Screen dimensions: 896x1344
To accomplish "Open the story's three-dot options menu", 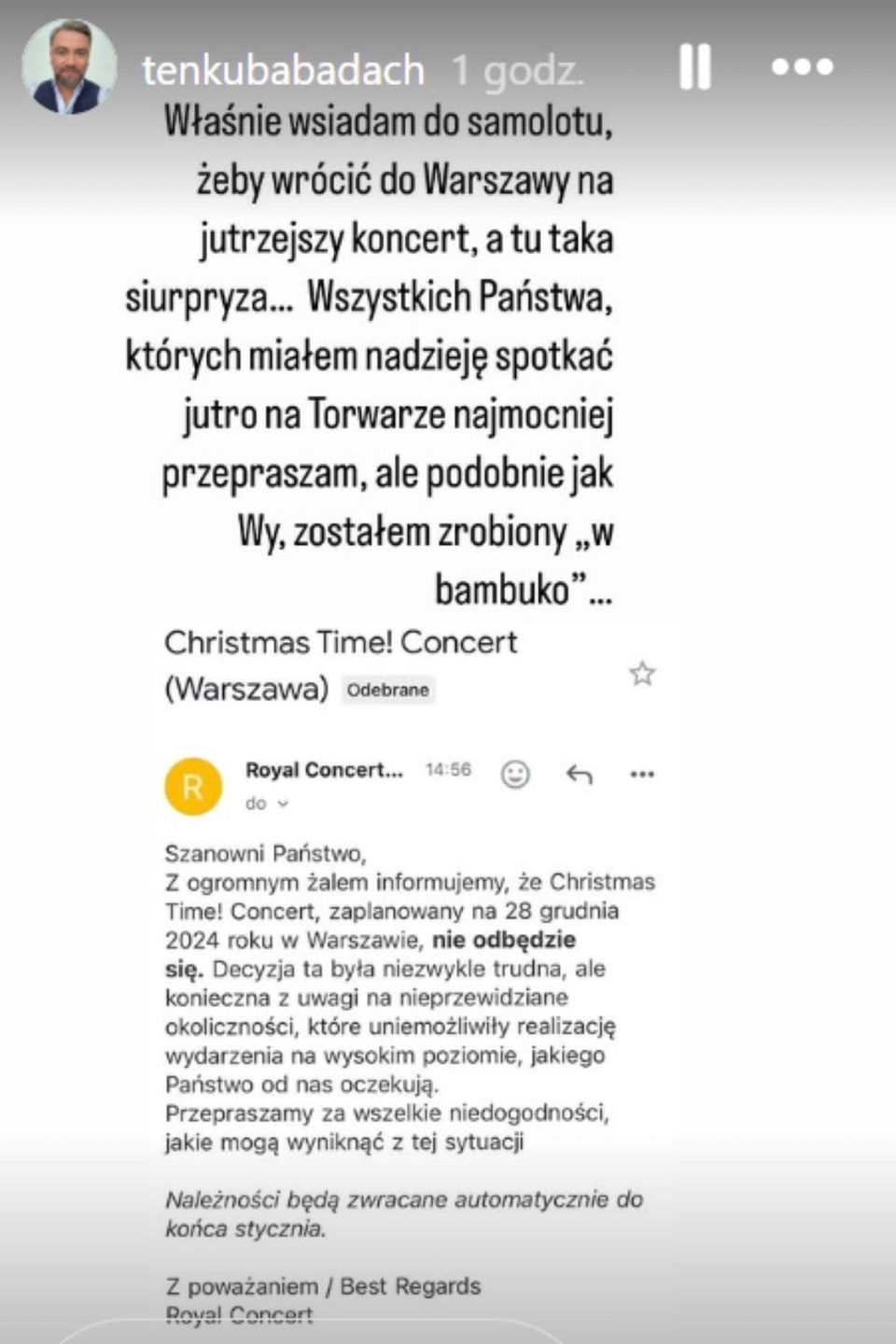I will [802, 67].
